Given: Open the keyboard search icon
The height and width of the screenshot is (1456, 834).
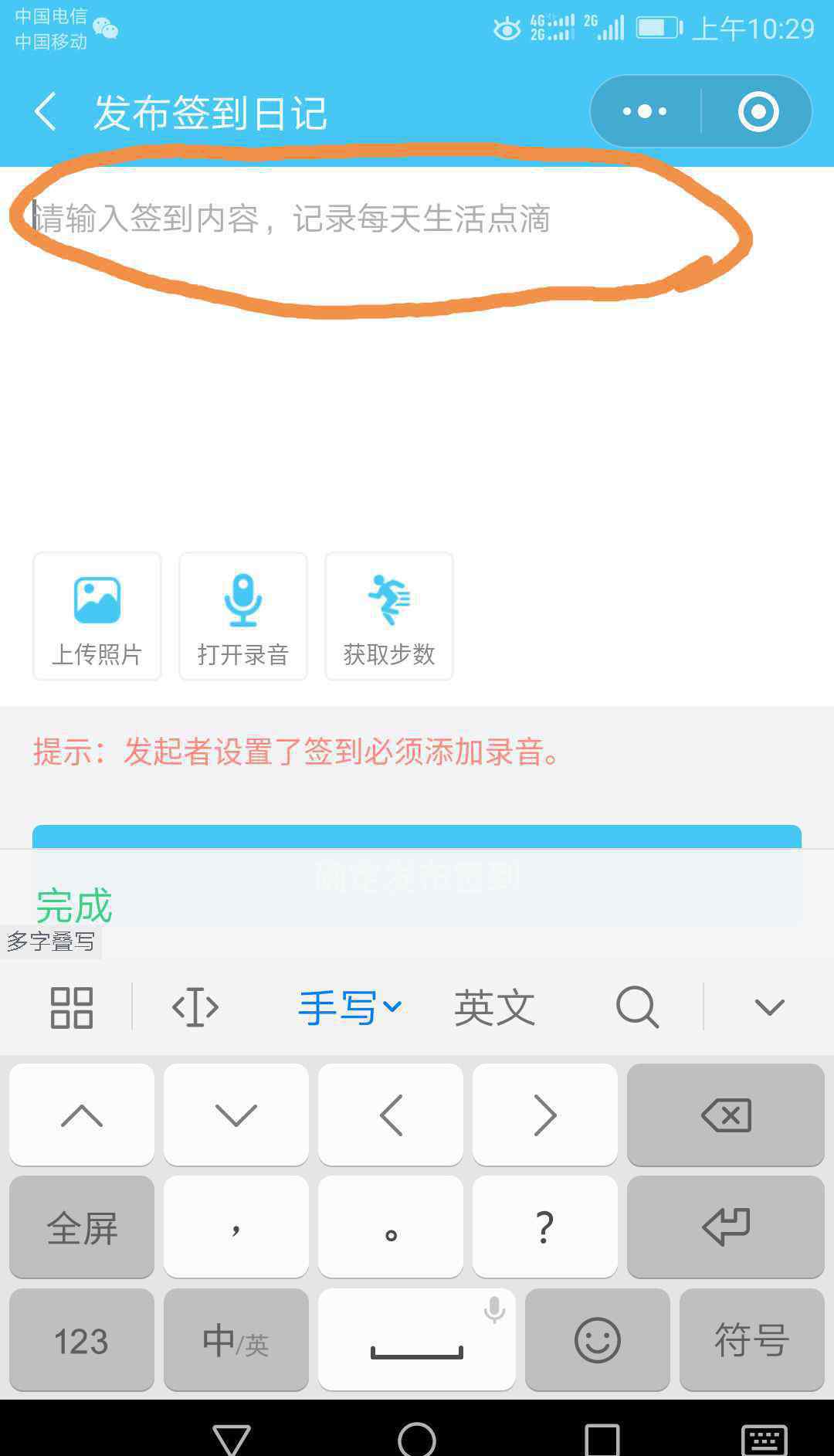Looking at the screenshot, I should 637,1007.
